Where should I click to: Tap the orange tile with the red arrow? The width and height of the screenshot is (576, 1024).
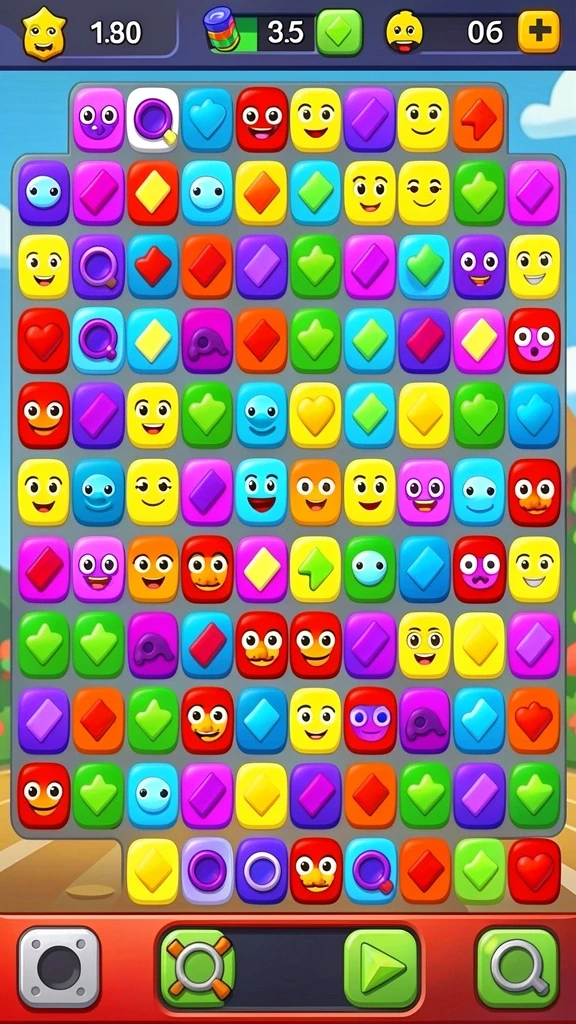coord(479,120)
